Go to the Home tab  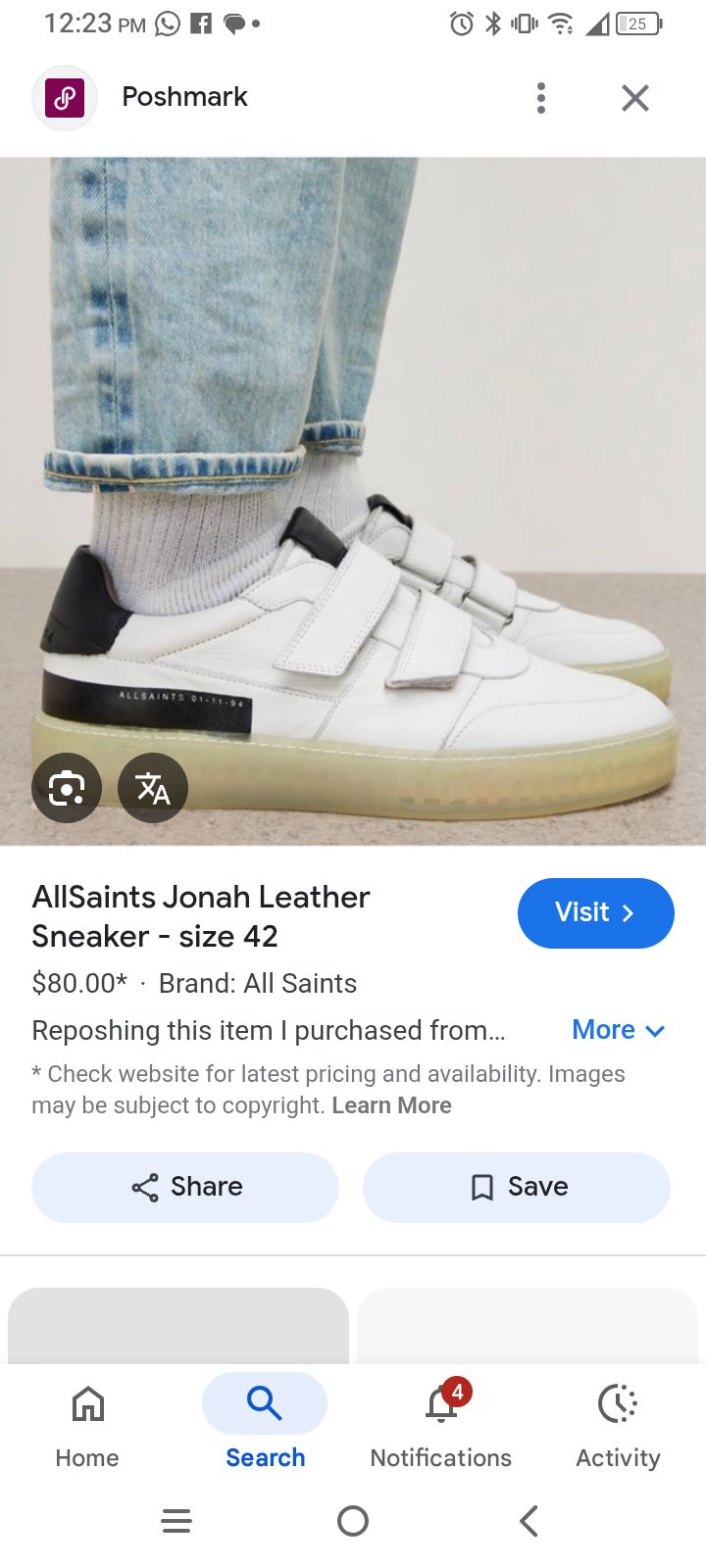(x=87, y=1421)
